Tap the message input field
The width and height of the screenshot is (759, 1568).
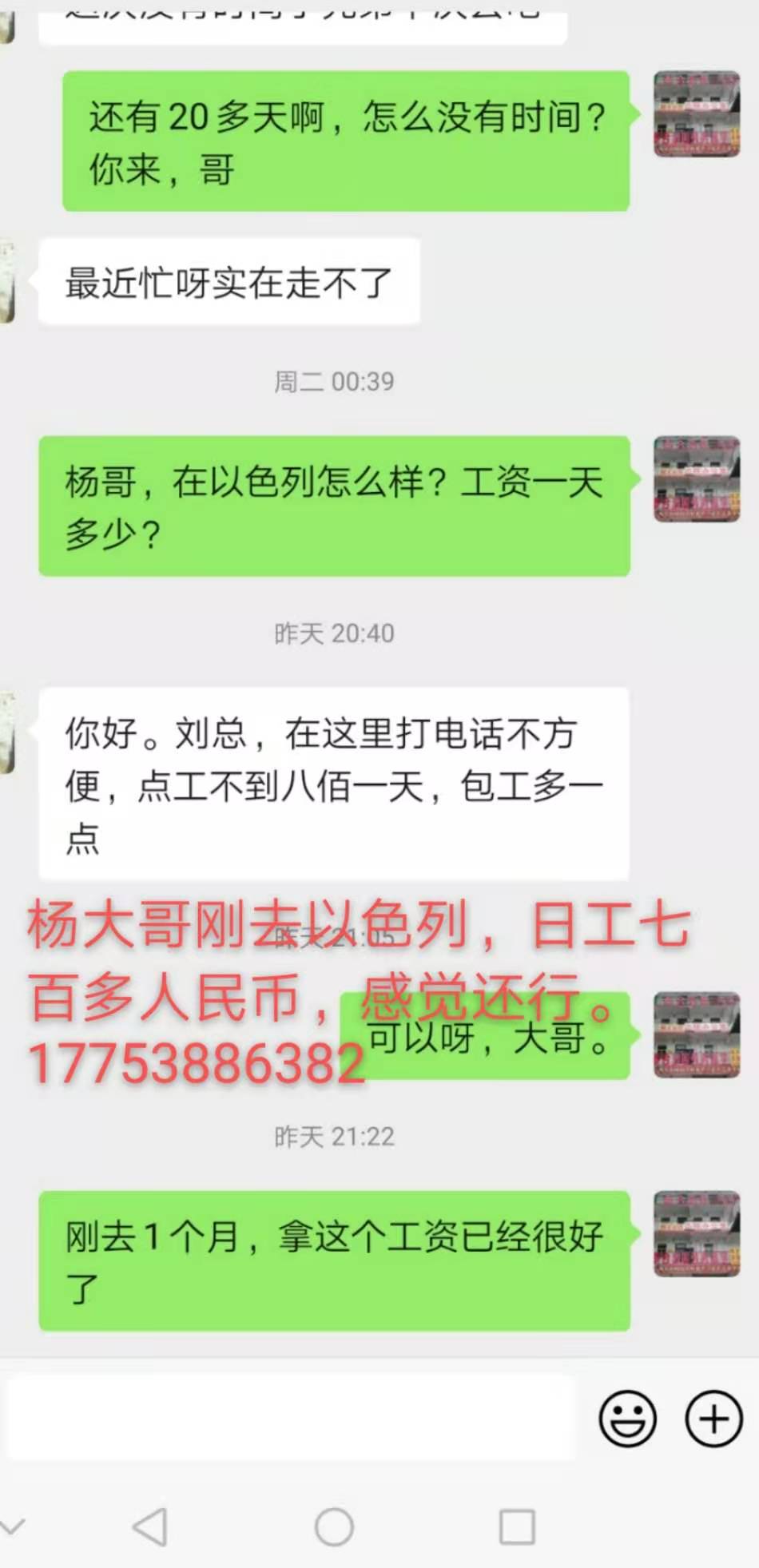pyautogui.click(x=292, y=1418)
